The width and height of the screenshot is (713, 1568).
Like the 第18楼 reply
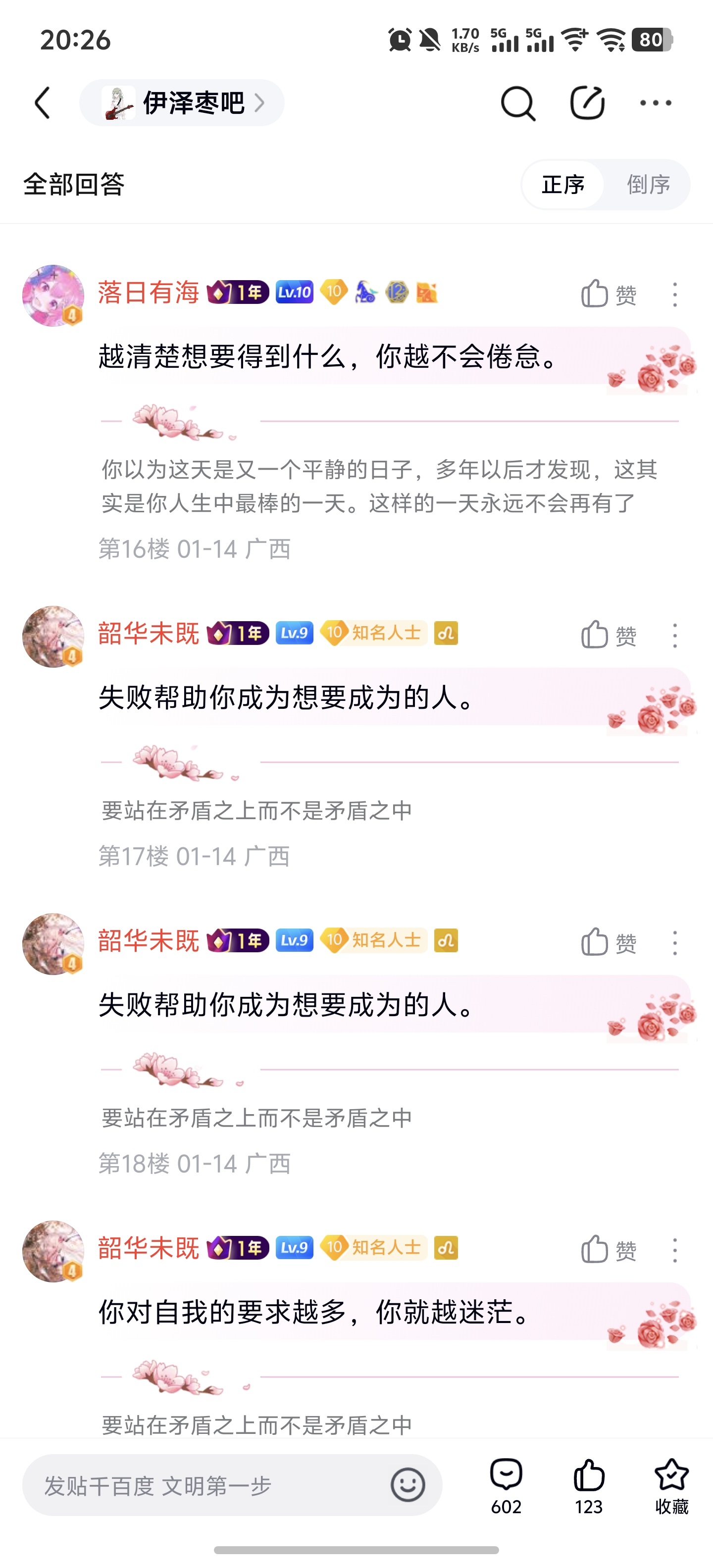(608, 943)
